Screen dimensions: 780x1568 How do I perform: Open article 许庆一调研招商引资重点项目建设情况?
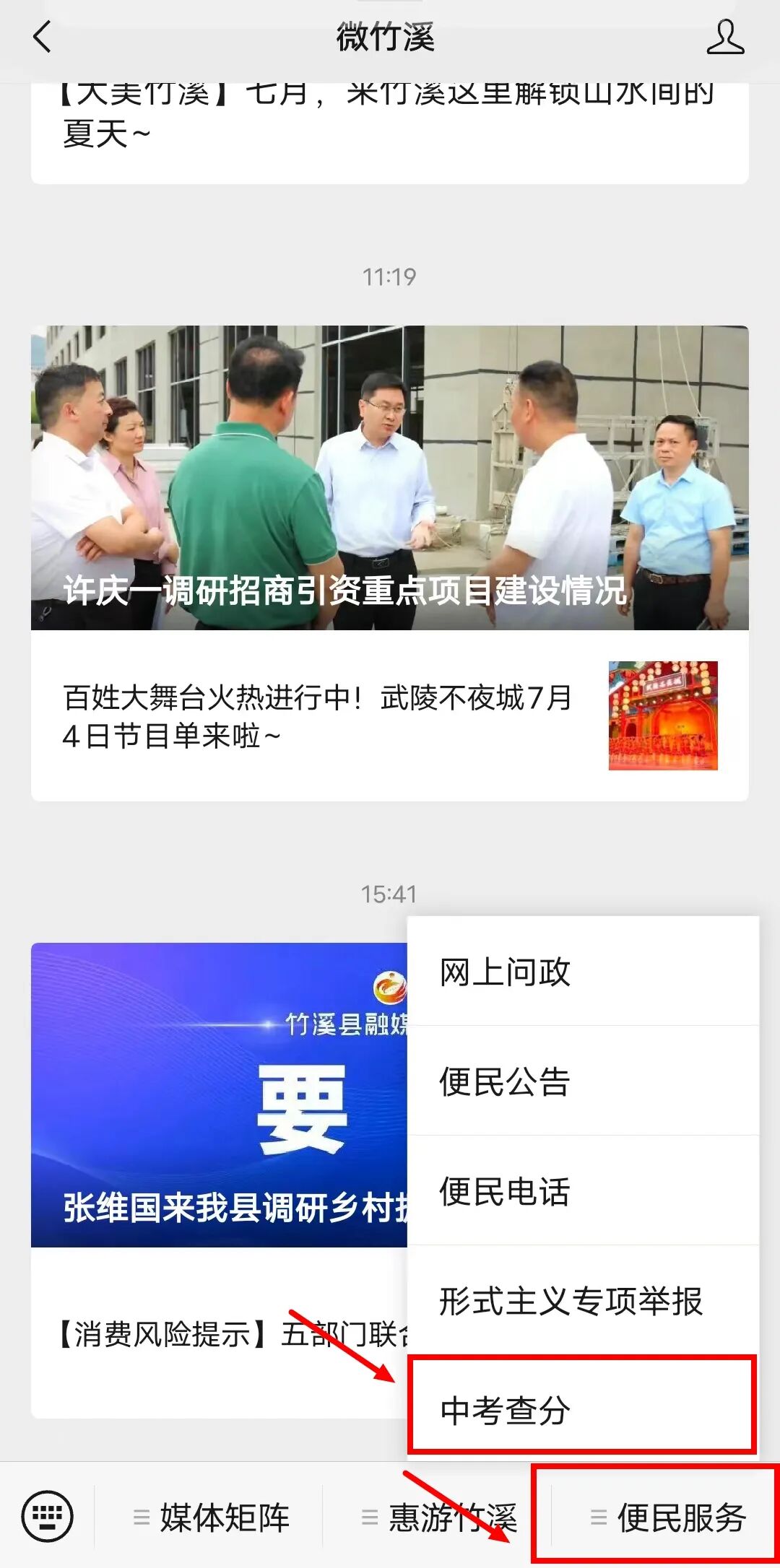(389, 477)
